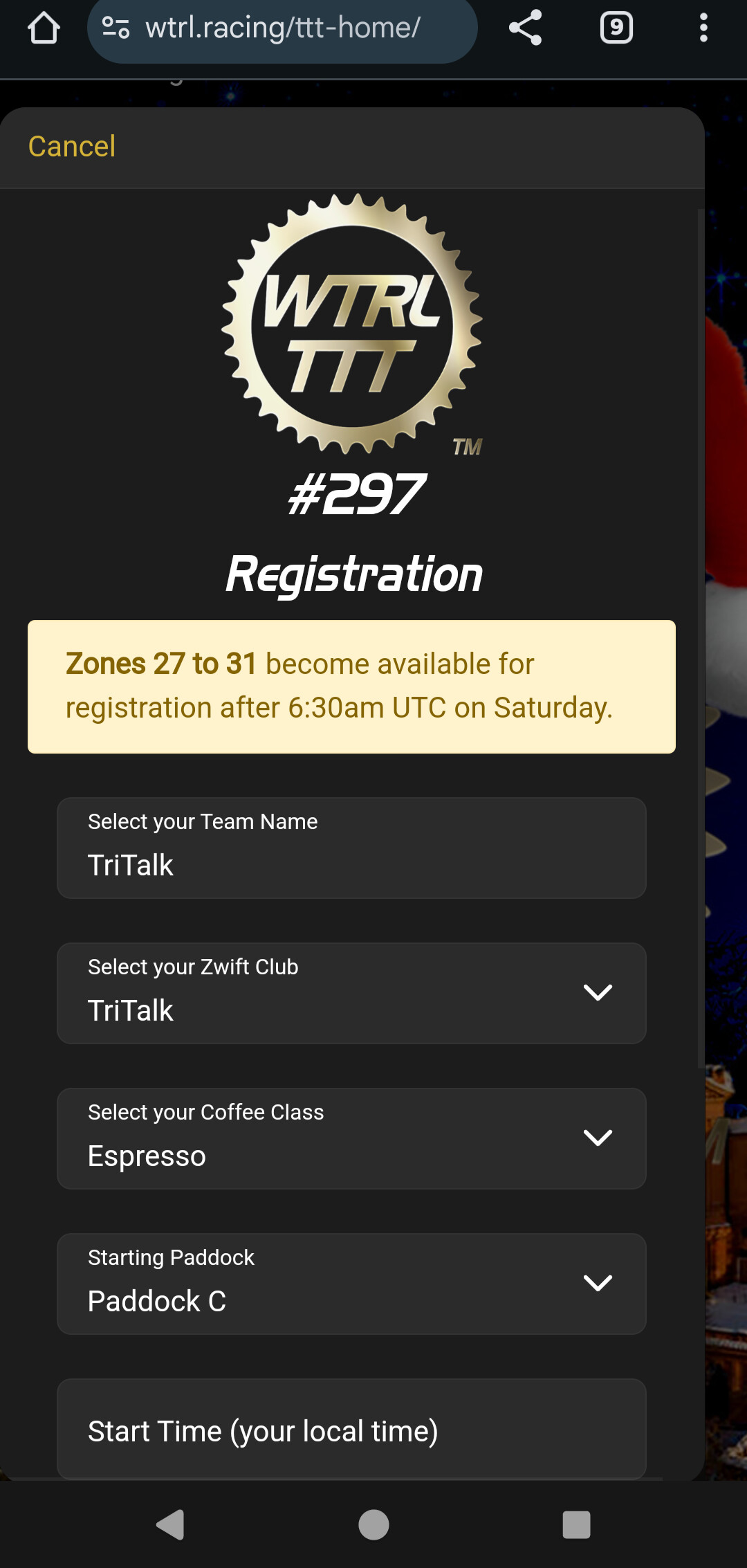Cancel the registration form
Image resolution: width=747 pixels, height=1568 pixels.
coord(72,147)
